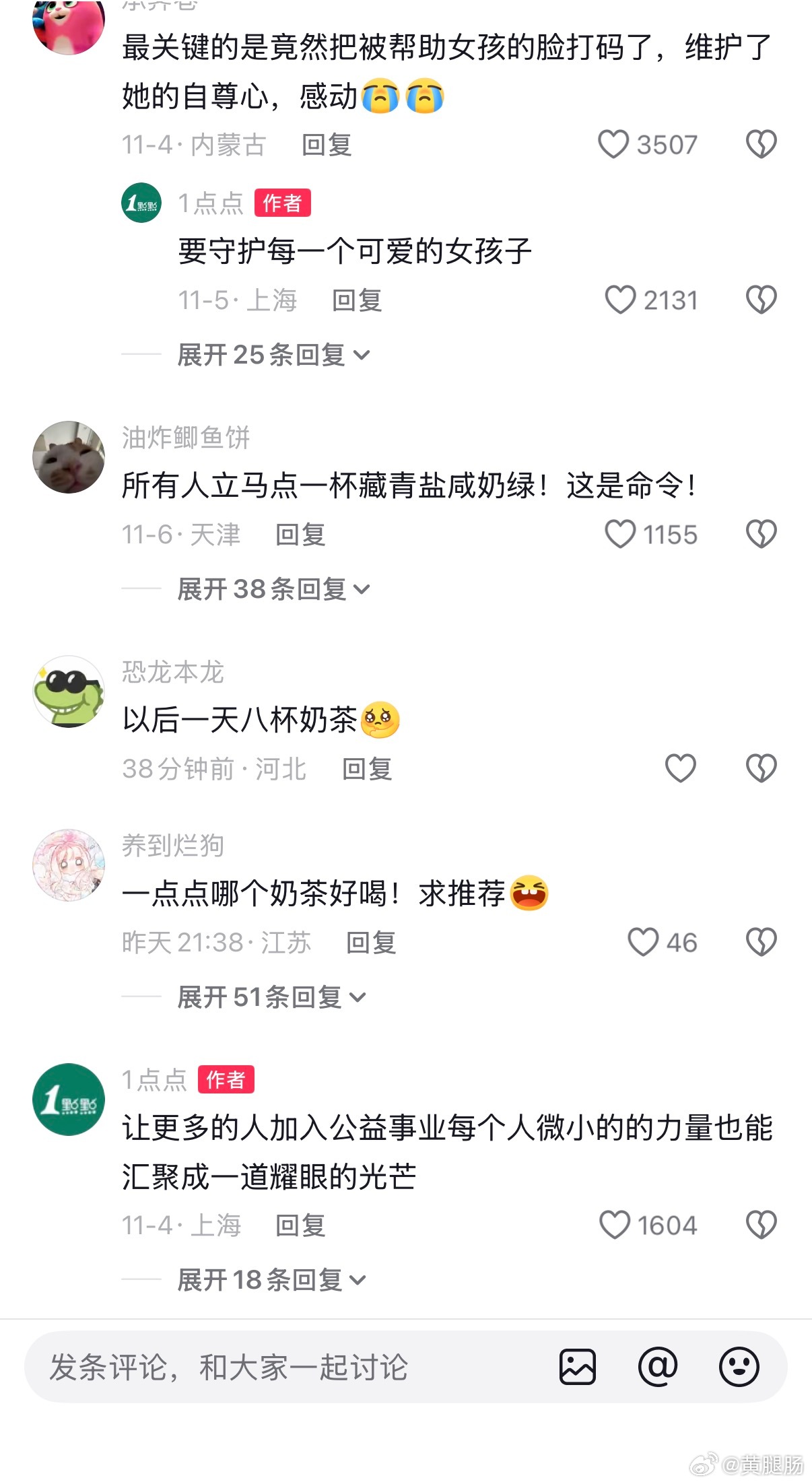This screenshot has height=1484, width=812.
Task: Like the author comment with 1604 likes
Action: 615,1225
